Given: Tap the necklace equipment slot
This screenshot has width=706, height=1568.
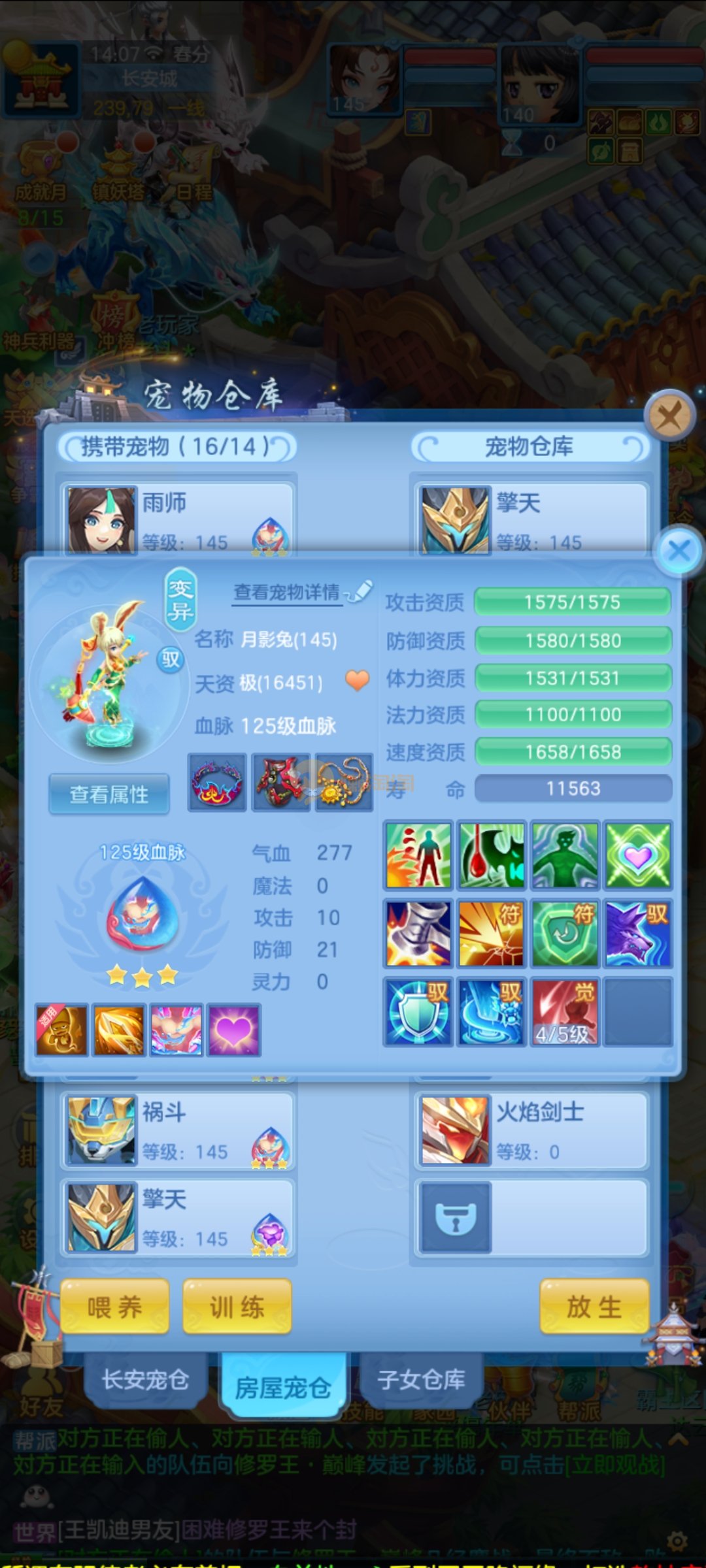Looking at the screenshot, I should (345, 782).
